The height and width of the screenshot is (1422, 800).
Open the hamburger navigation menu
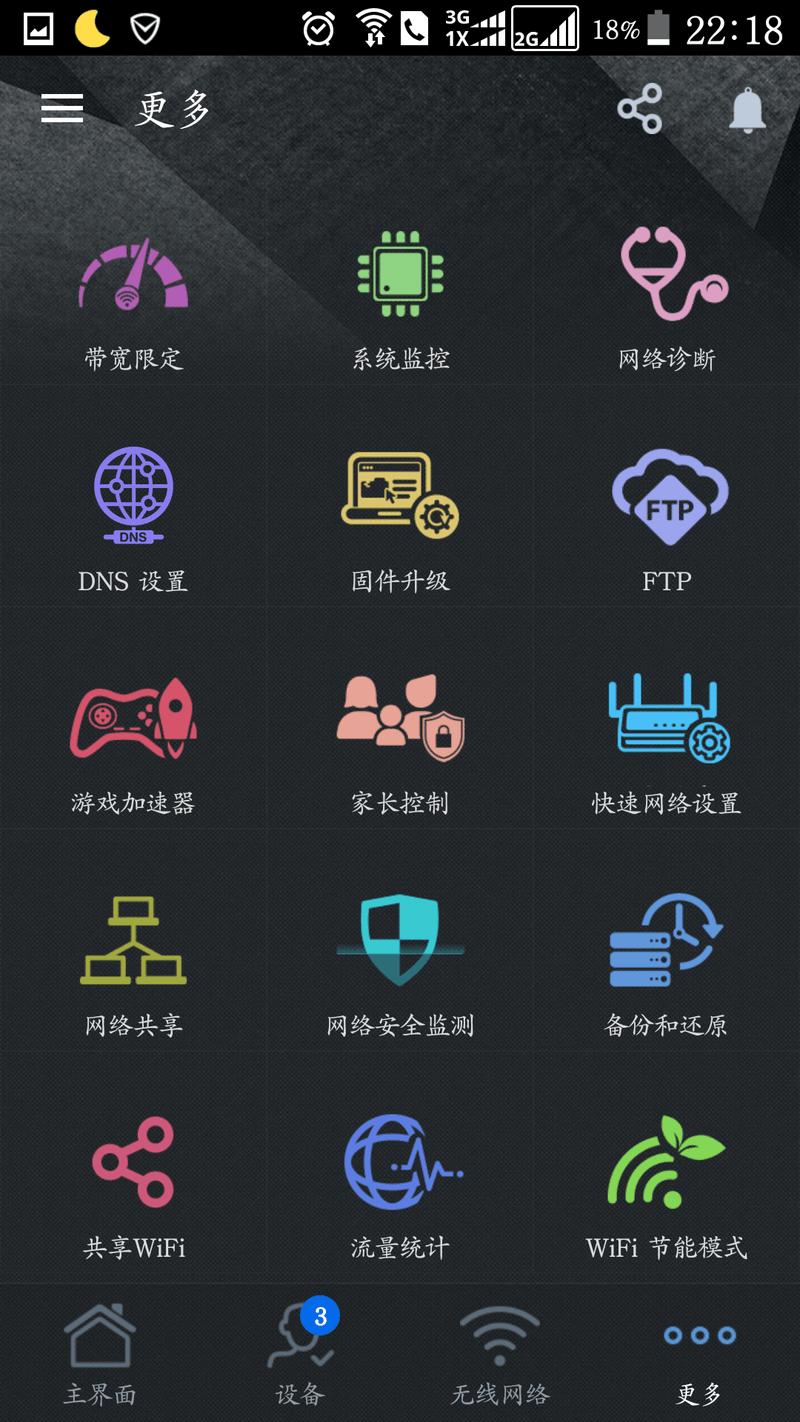[62, 108]
